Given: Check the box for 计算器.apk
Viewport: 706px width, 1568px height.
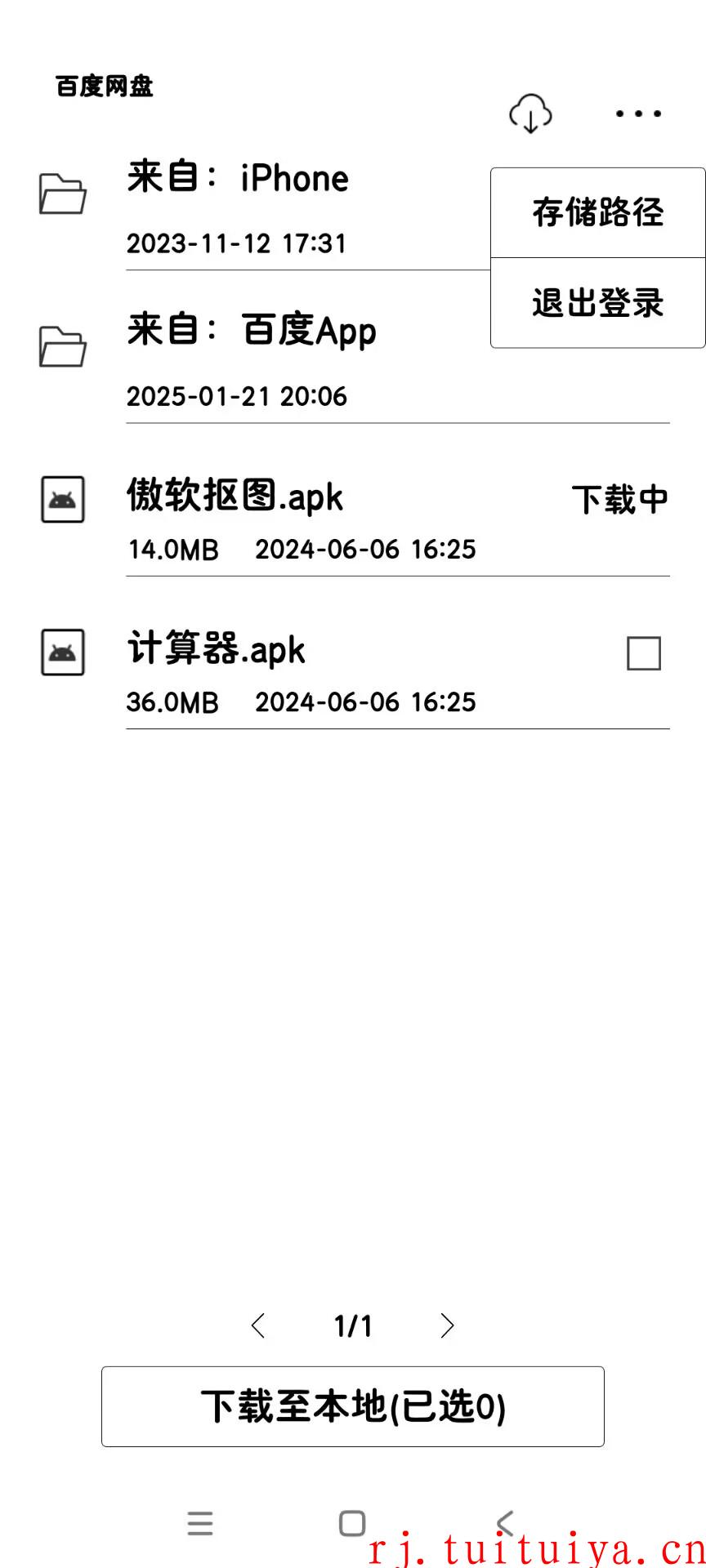Looking at the screenshot, I should [644, 653].
